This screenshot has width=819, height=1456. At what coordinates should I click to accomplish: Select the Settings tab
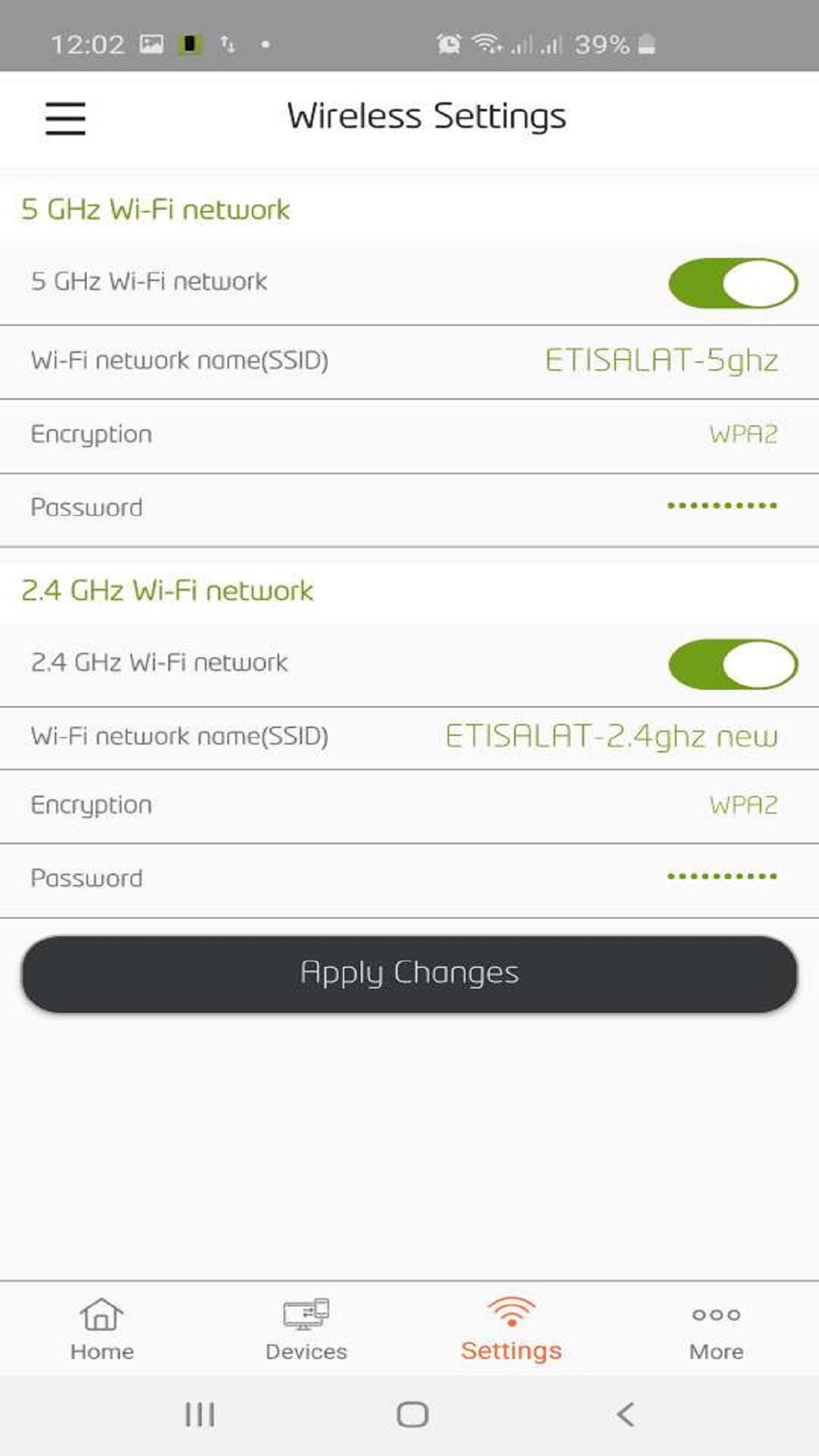(511, 1329)
